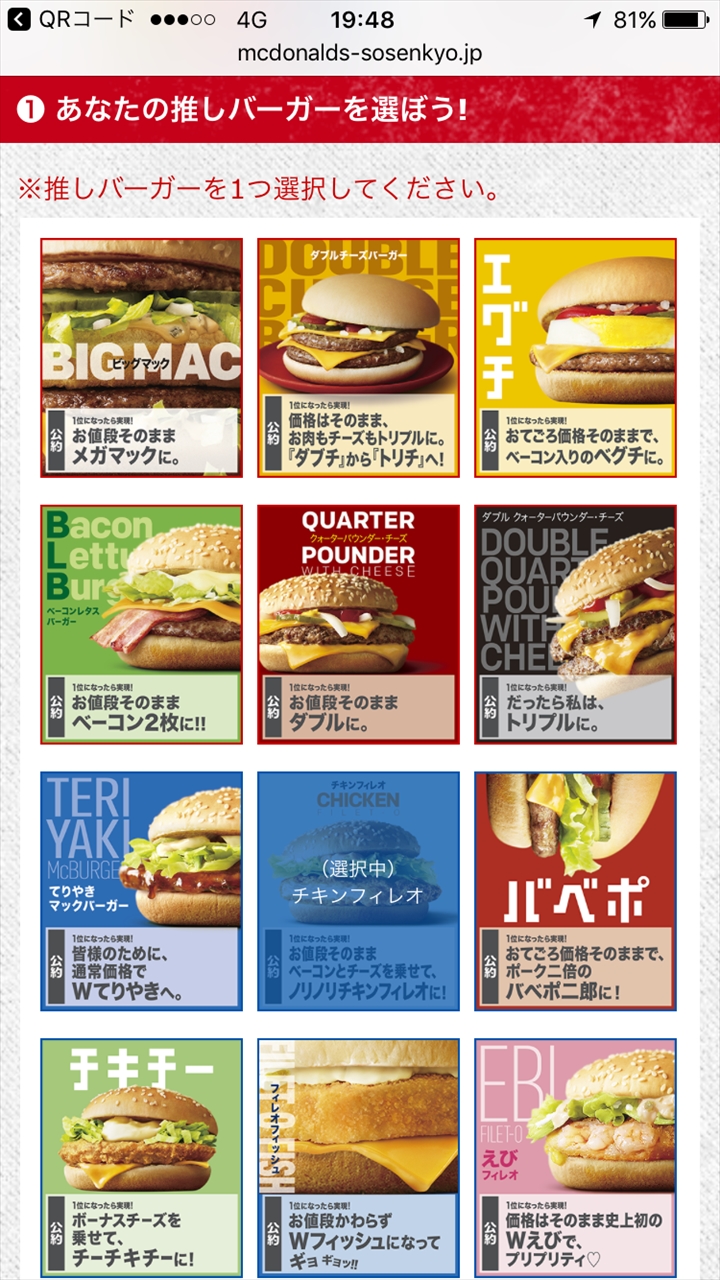Choose the Quarter Pounder with Cheese card
Screen dimensions: 720x1280
coord(358,624)
